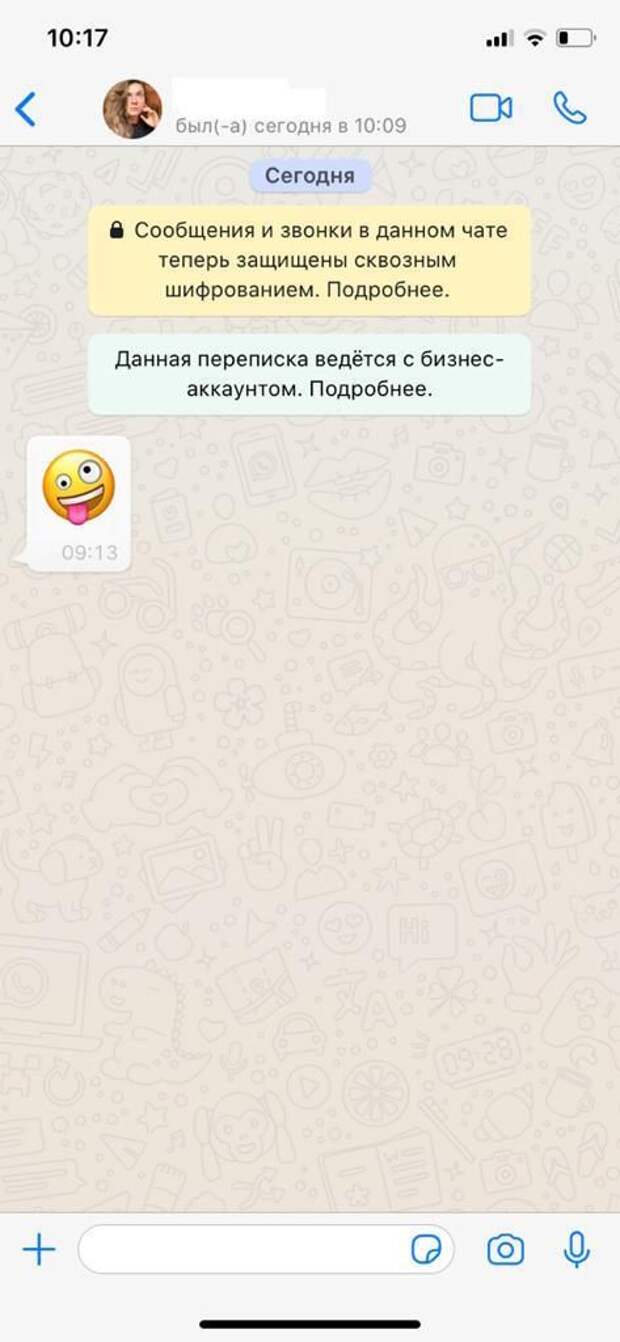Screen dimensions: 620x1342
Task: Open the contact's profile photo
Action: point(132,109)
